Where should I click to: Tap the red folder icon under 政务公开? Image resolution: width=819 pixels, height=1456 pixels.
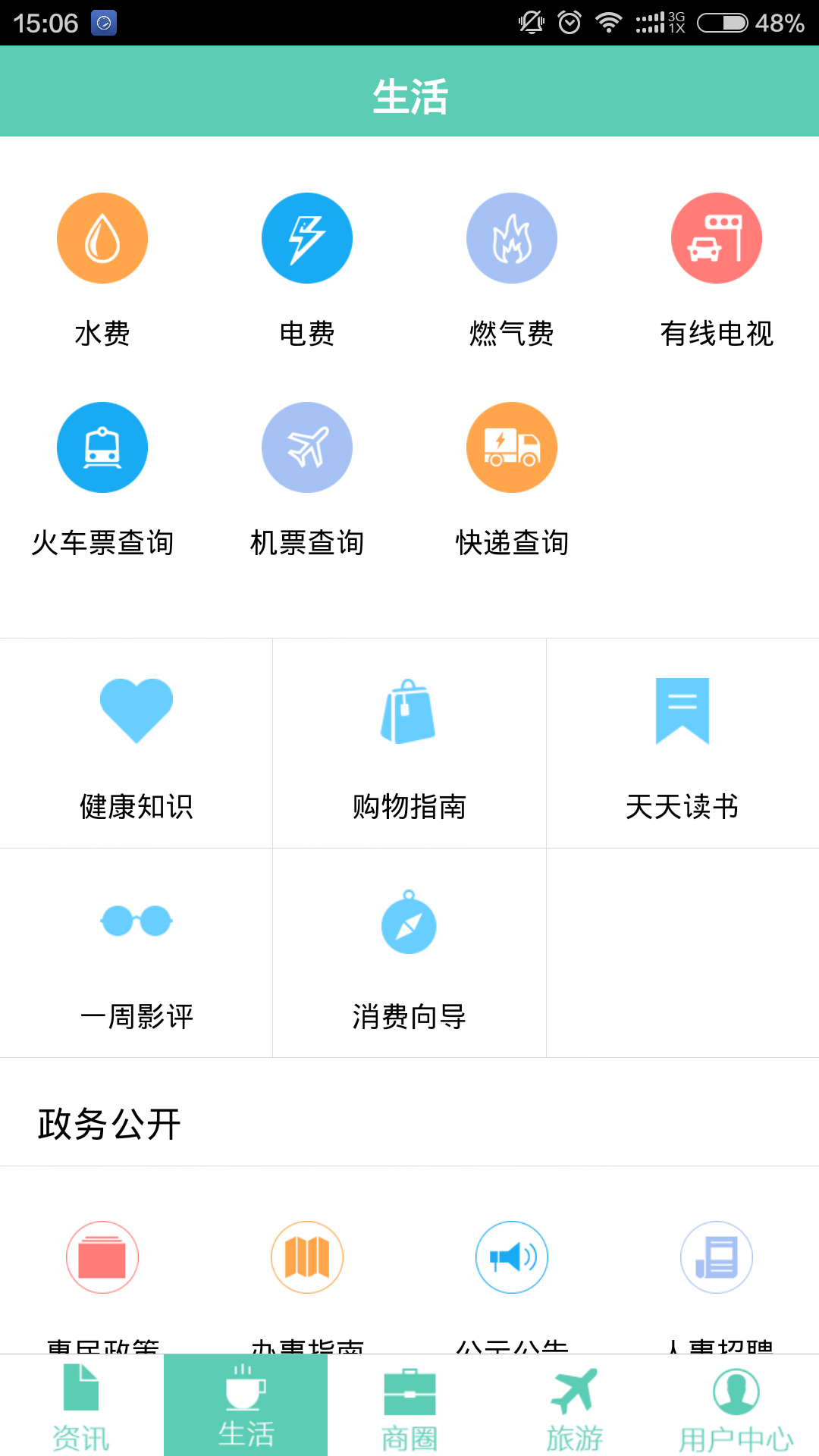[102, 1257]
